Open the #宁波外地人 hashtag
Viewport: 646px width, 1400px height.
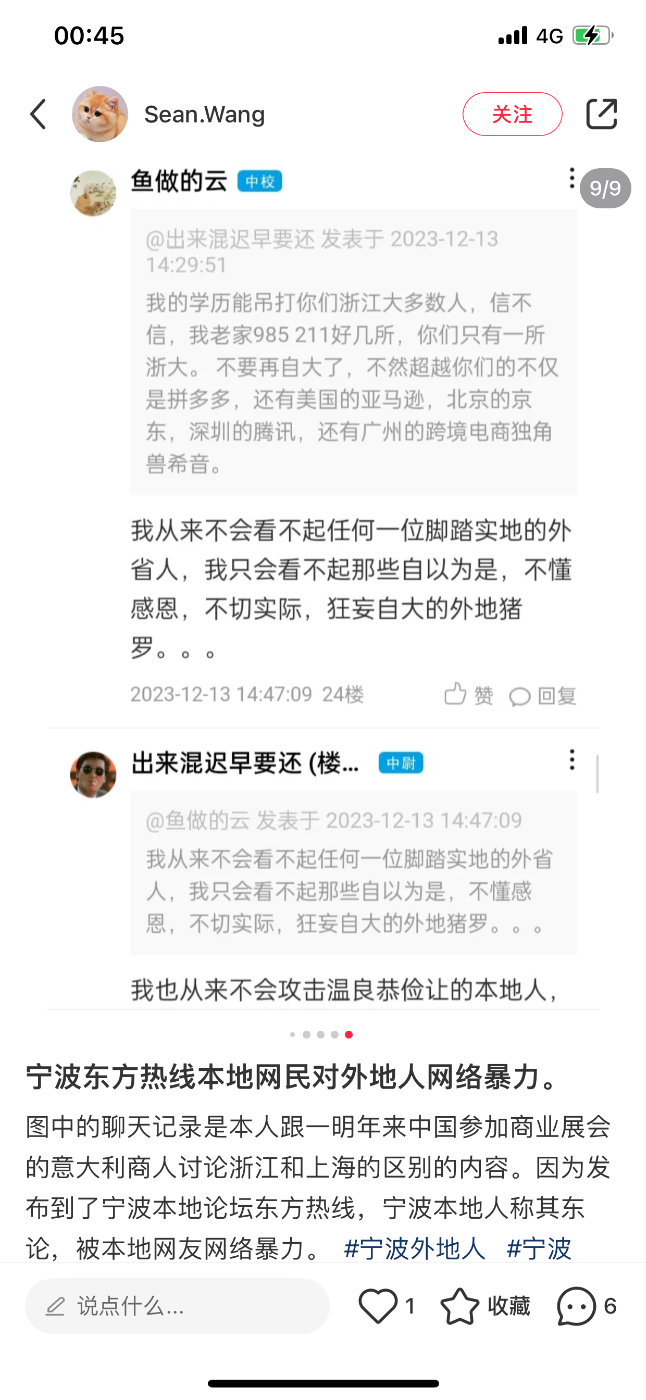point(414,1249)
